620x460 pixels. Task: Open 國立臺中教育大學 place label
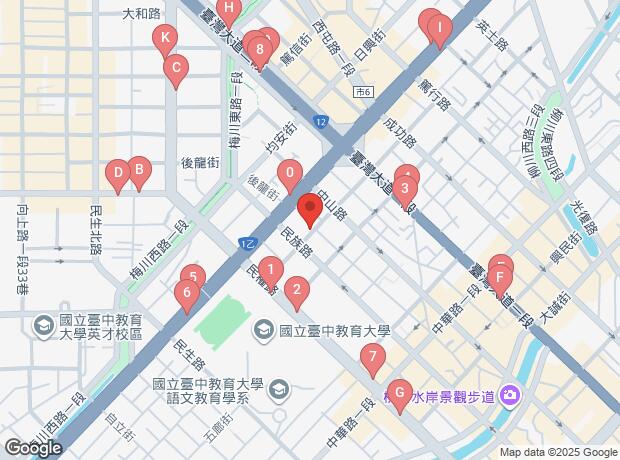point(339,329)
